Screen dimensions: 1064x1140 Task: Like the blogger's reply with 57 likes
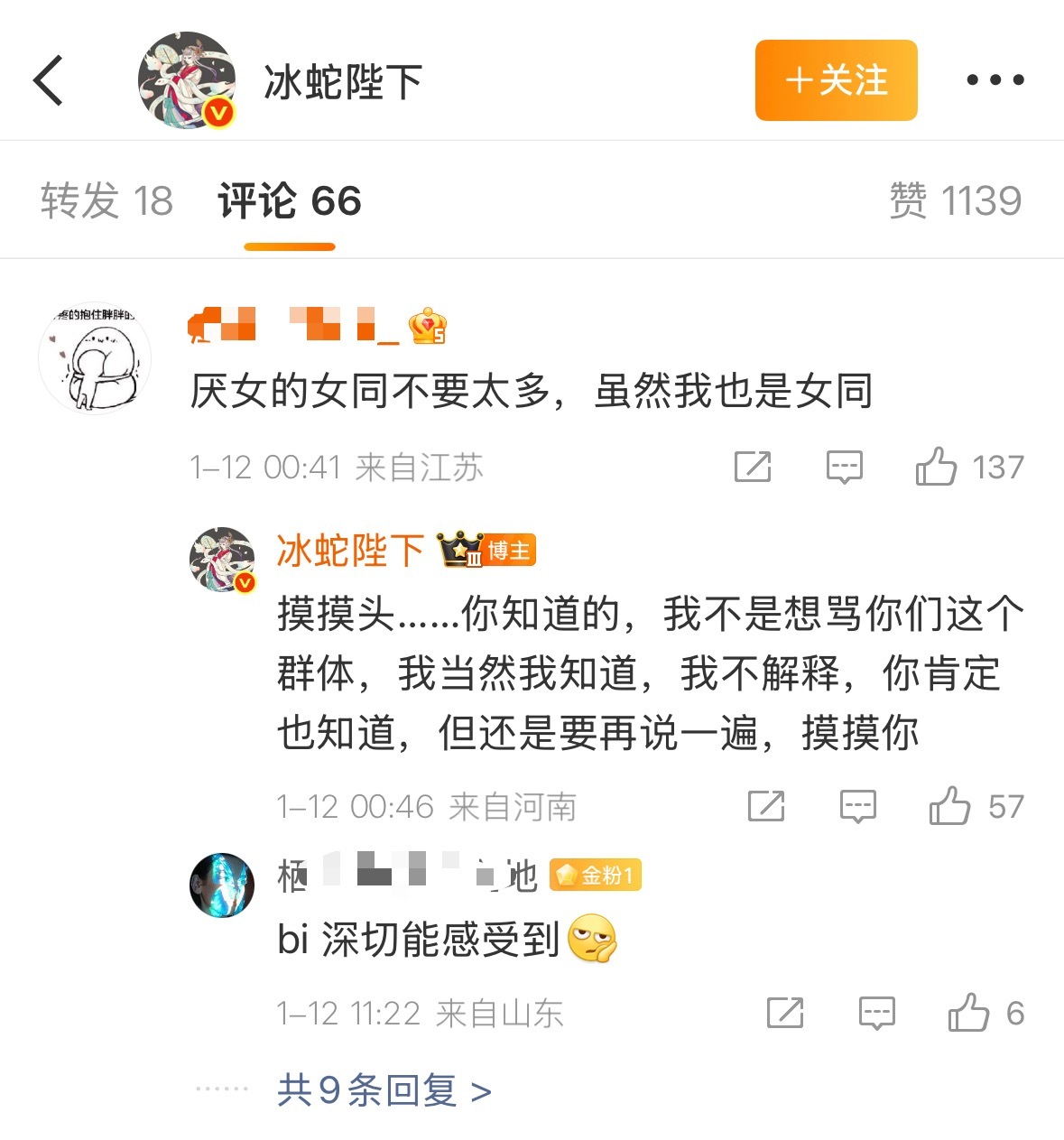tap(949, 805)
